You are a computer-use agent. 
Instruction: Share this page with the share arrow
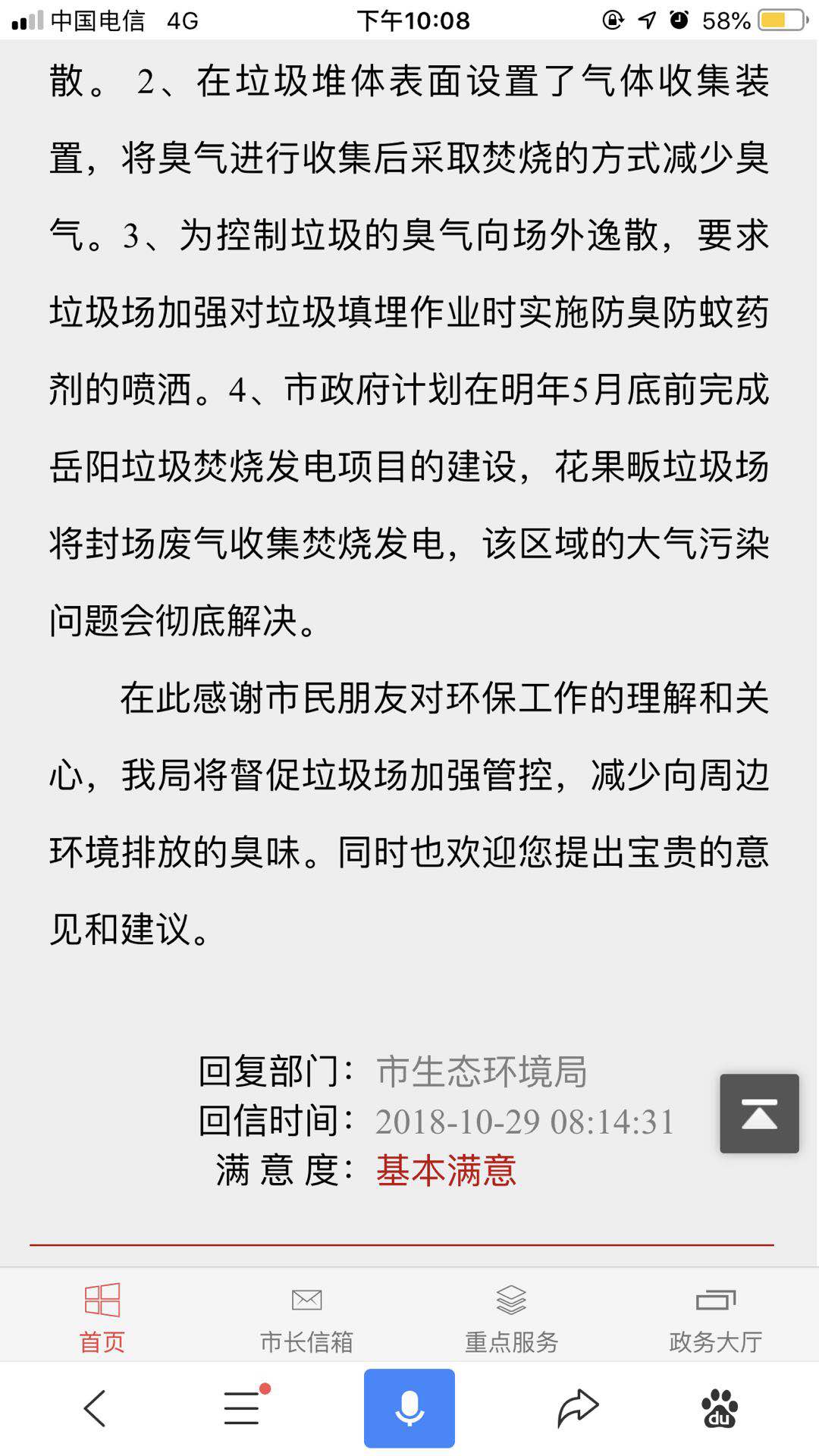578,1409
